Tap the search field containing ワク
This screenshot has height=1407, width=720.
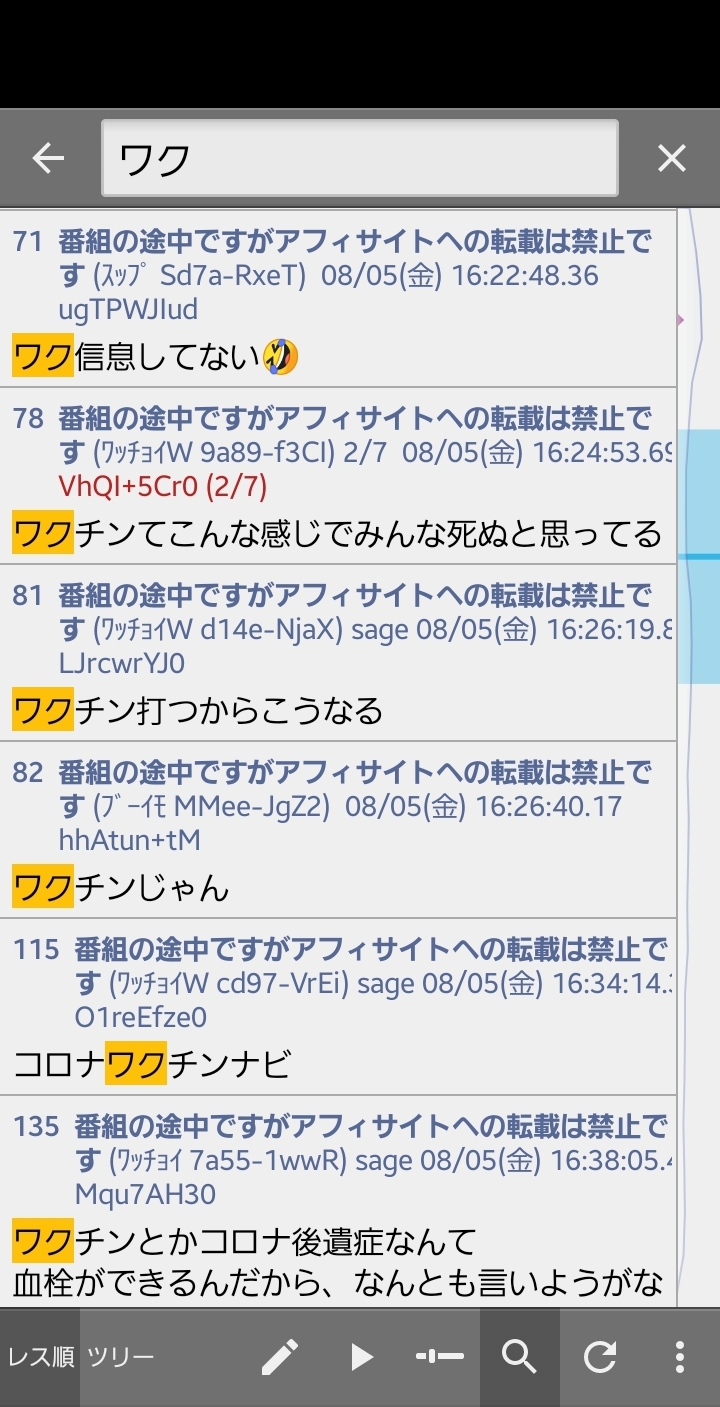360,158
